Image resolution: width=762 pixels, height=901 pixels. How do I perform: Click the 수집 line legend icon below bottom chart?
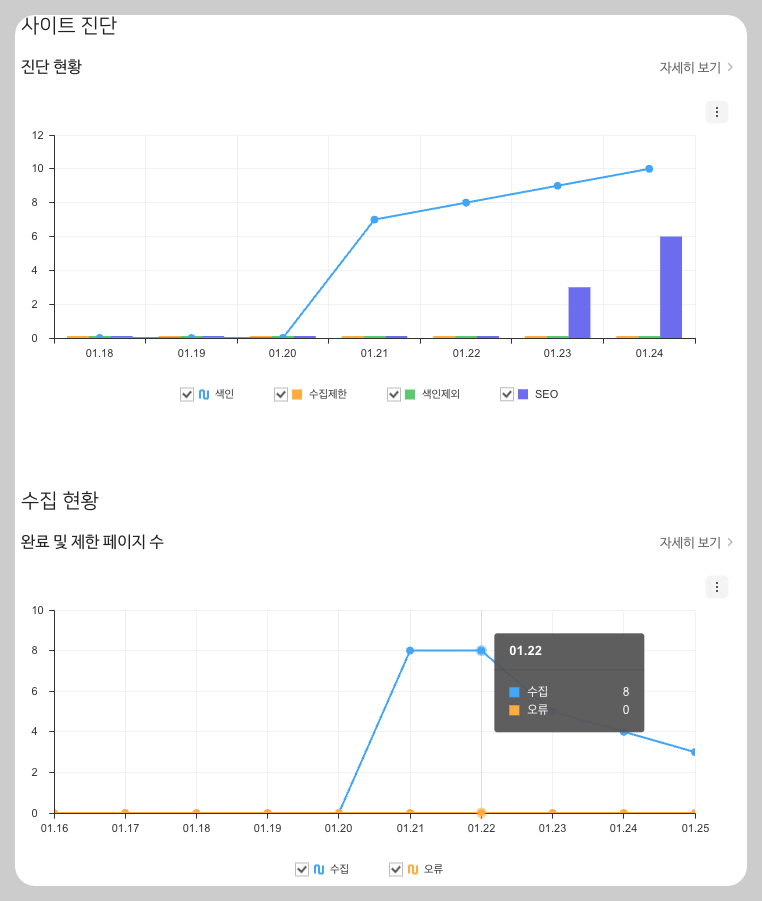(x=319, y=868)
